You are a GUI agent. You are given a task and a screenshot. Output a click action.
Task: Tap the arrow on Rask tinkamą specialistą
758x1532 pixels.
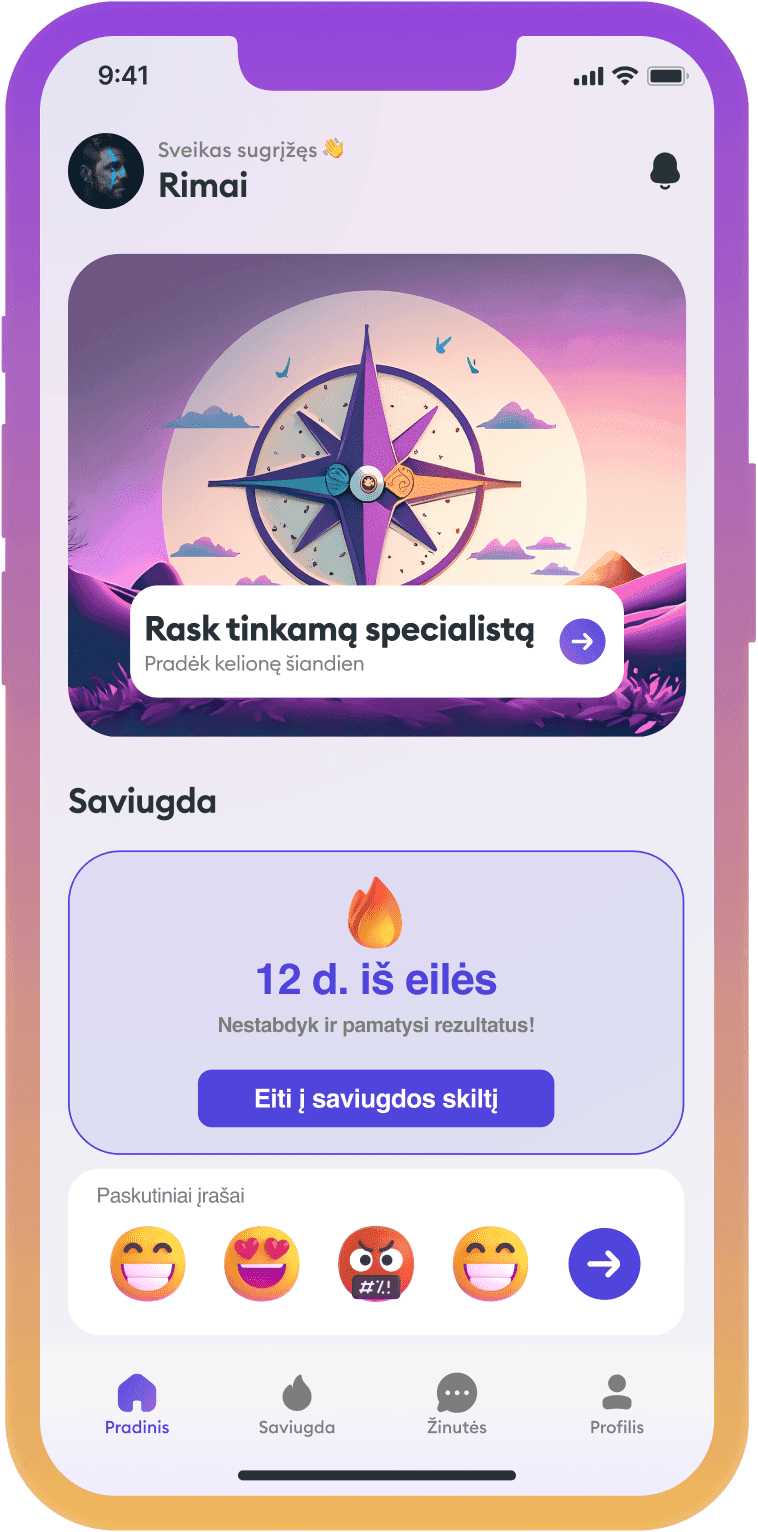[x=582, y=641]
